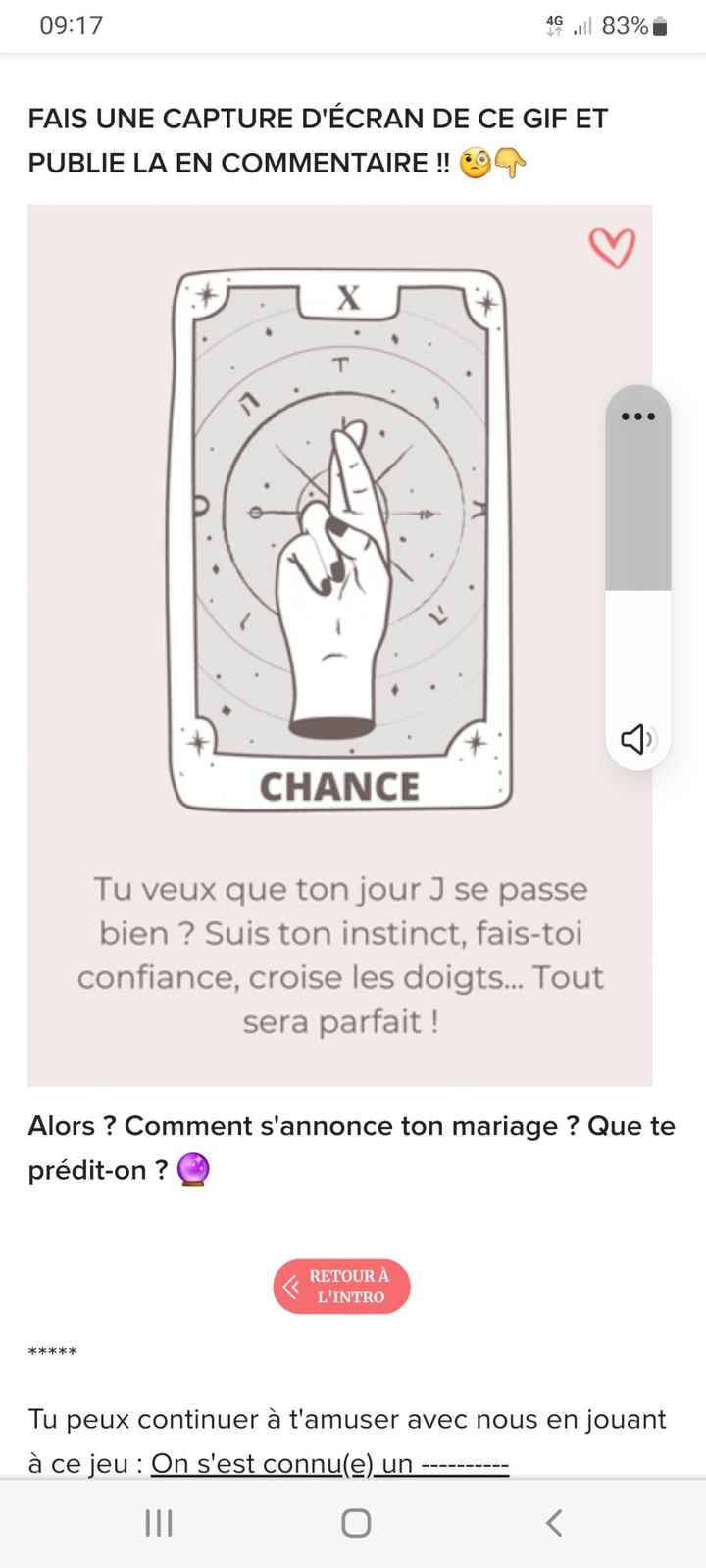Tap the "Alors ? Comment s'annonce ton mariage" text
Image resolution: width=706 pixels, height=1568 pixels.
351,1126
